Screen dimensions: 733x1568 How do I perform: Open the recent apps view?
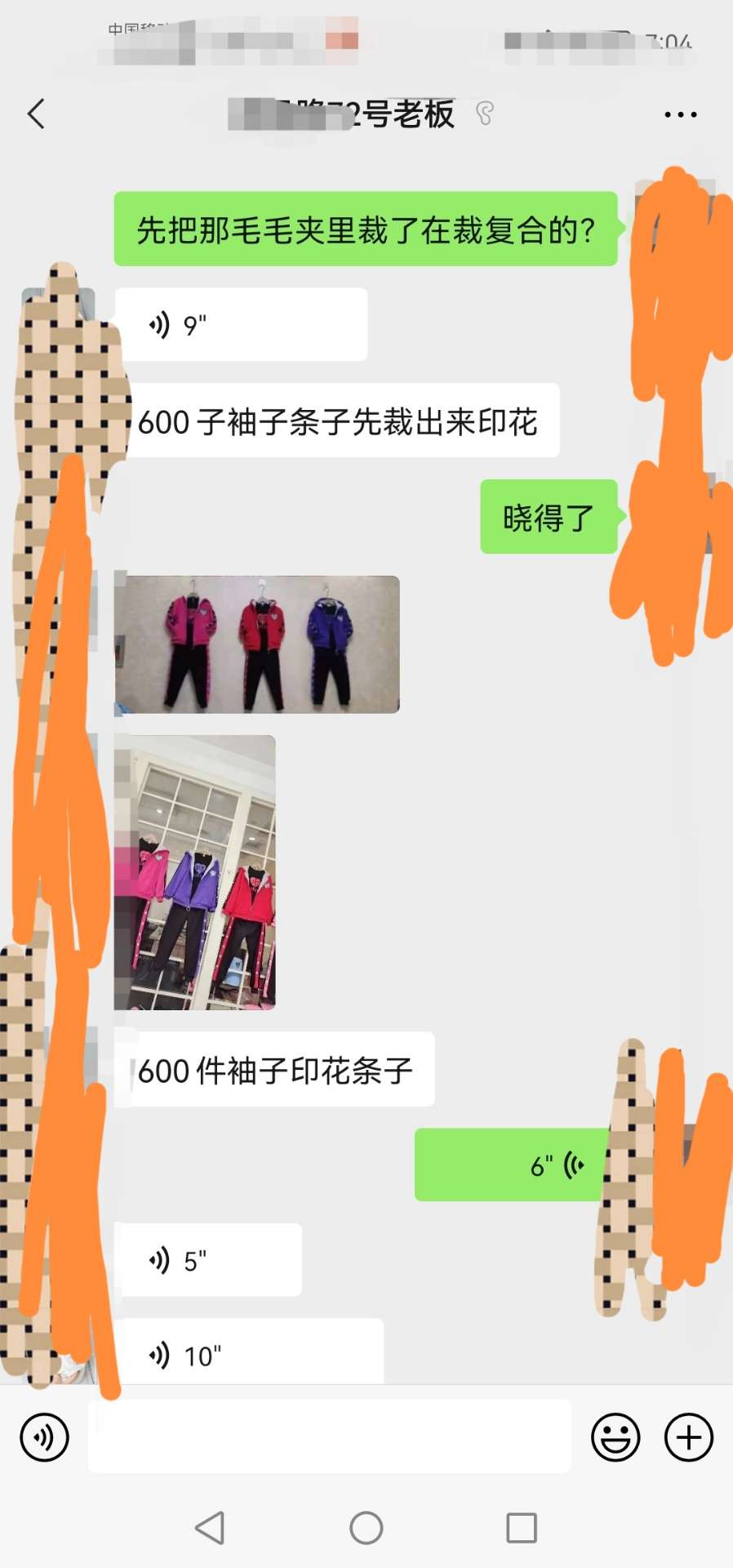(522, 1527)
